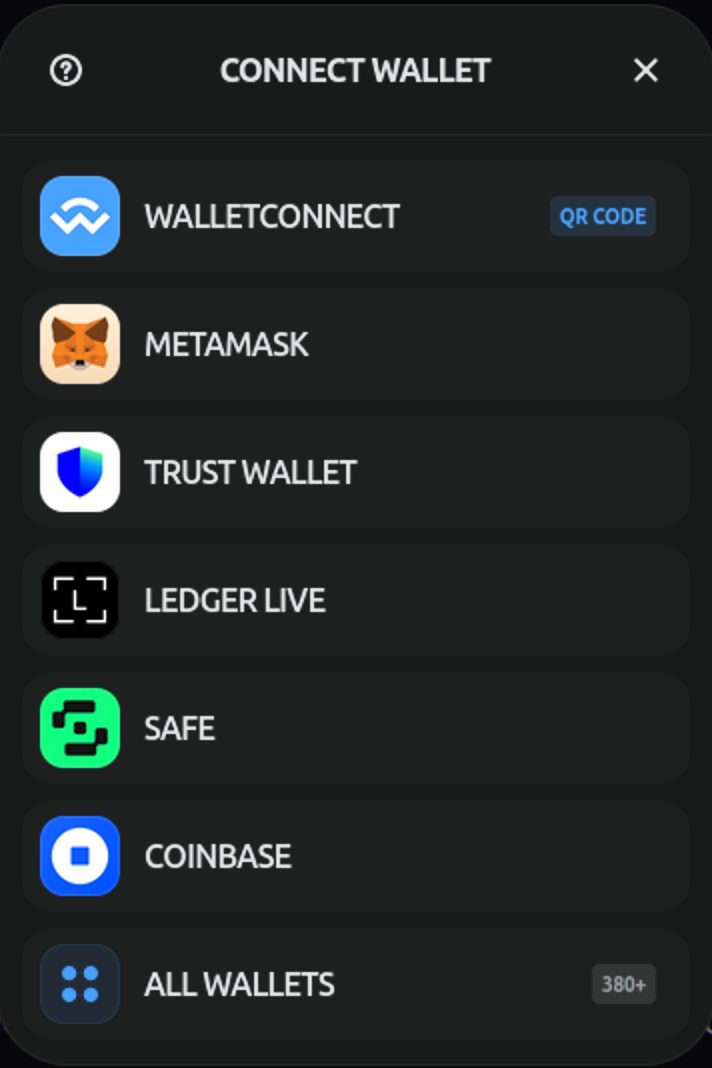Select the Safe wallet
Image resolution: width=712 pixels, height=1068 pixels.
pyautogui.click(x=355, y=728)
